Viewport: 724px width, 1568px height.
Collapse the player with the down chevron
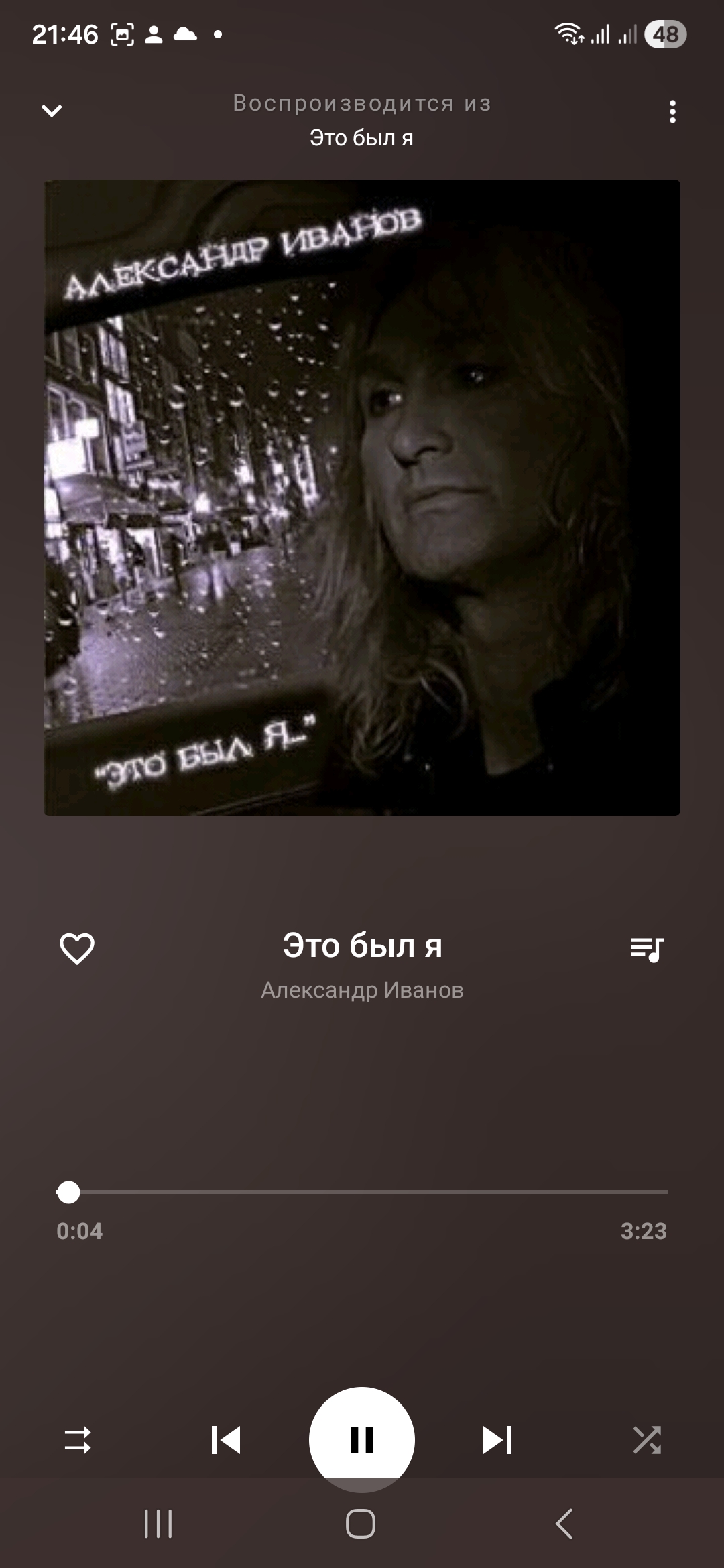52,111
